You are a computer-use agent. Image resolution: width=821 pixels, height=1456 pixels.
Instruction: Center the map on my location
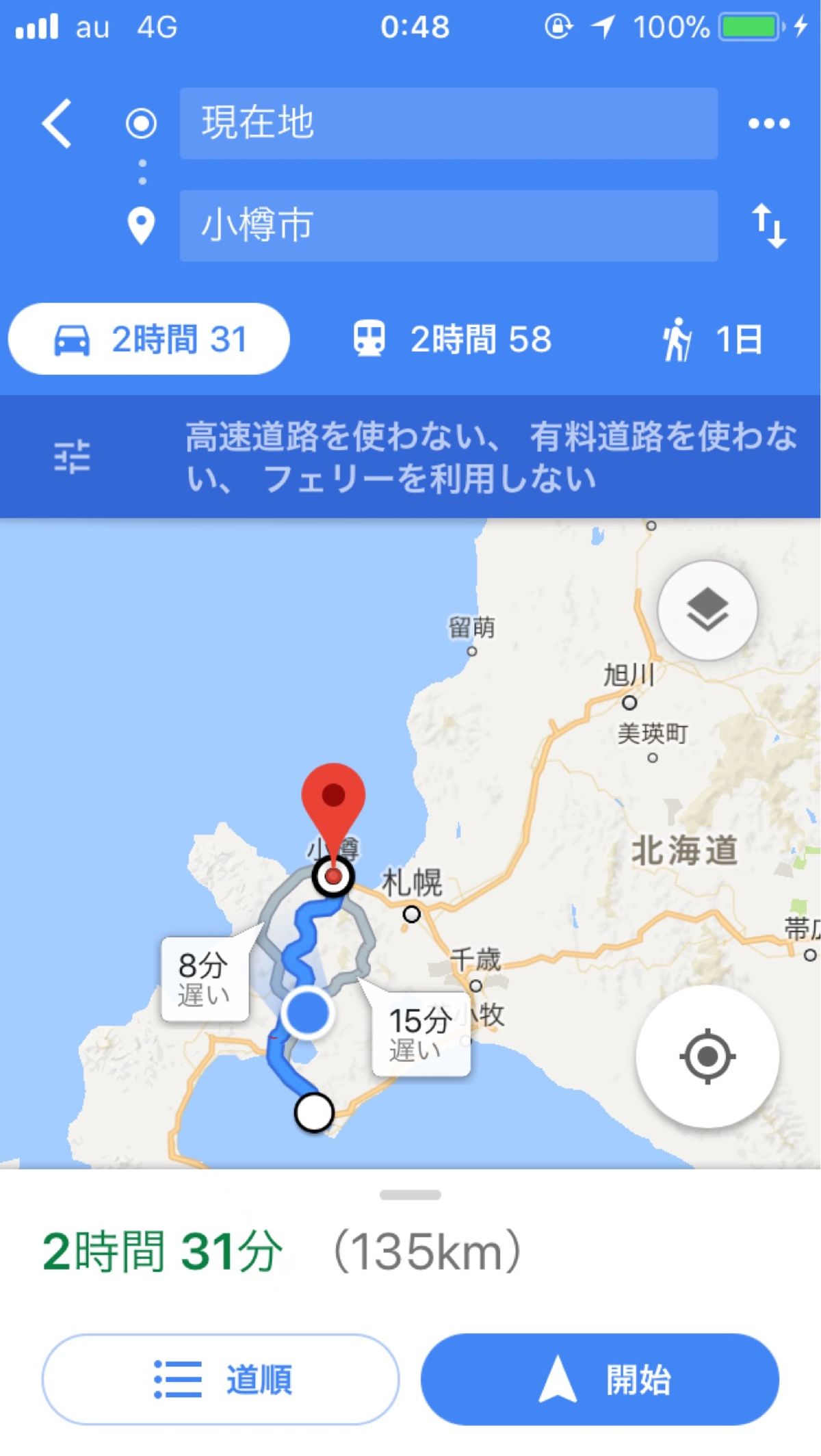pyautogui.click(x=707, y=1056)
